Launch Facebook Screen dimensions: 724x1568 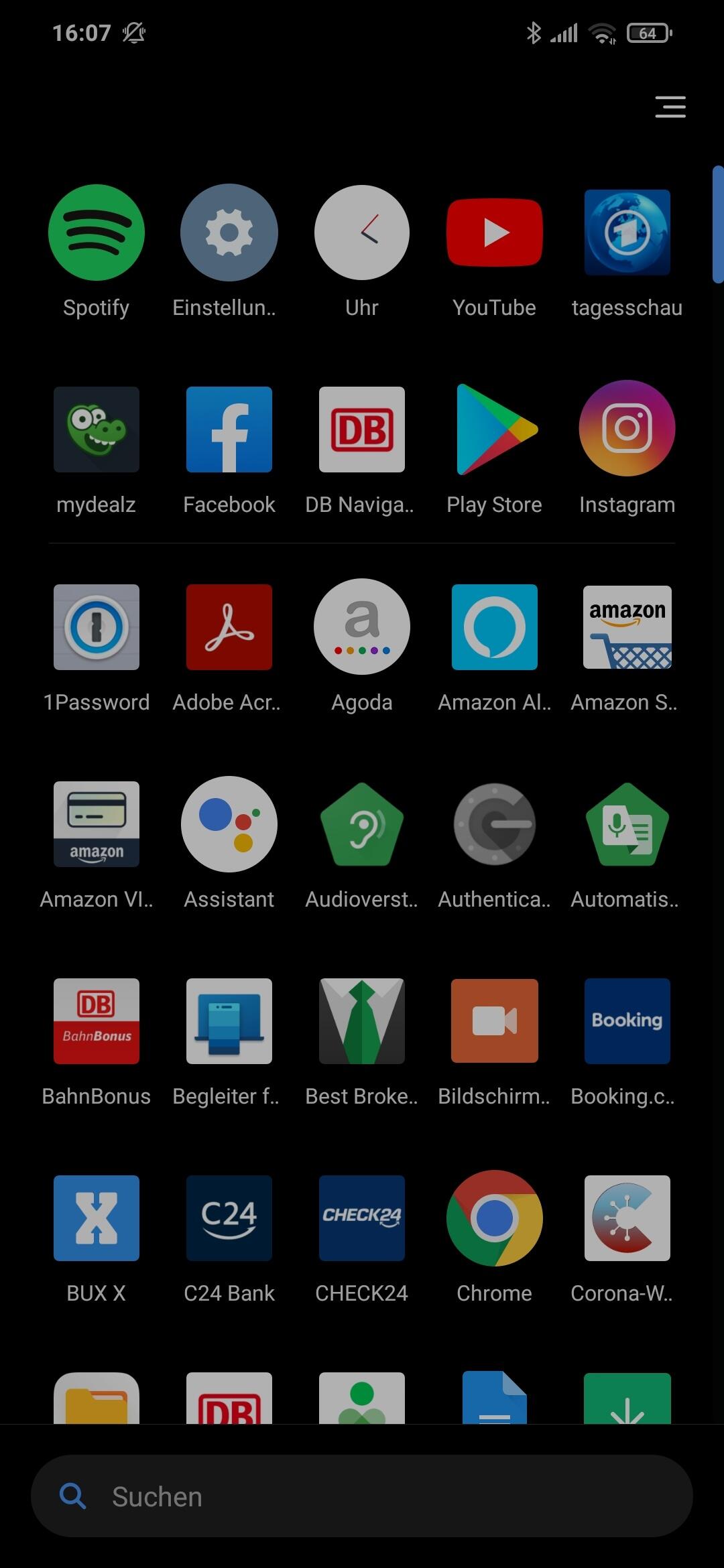[229, 430]
